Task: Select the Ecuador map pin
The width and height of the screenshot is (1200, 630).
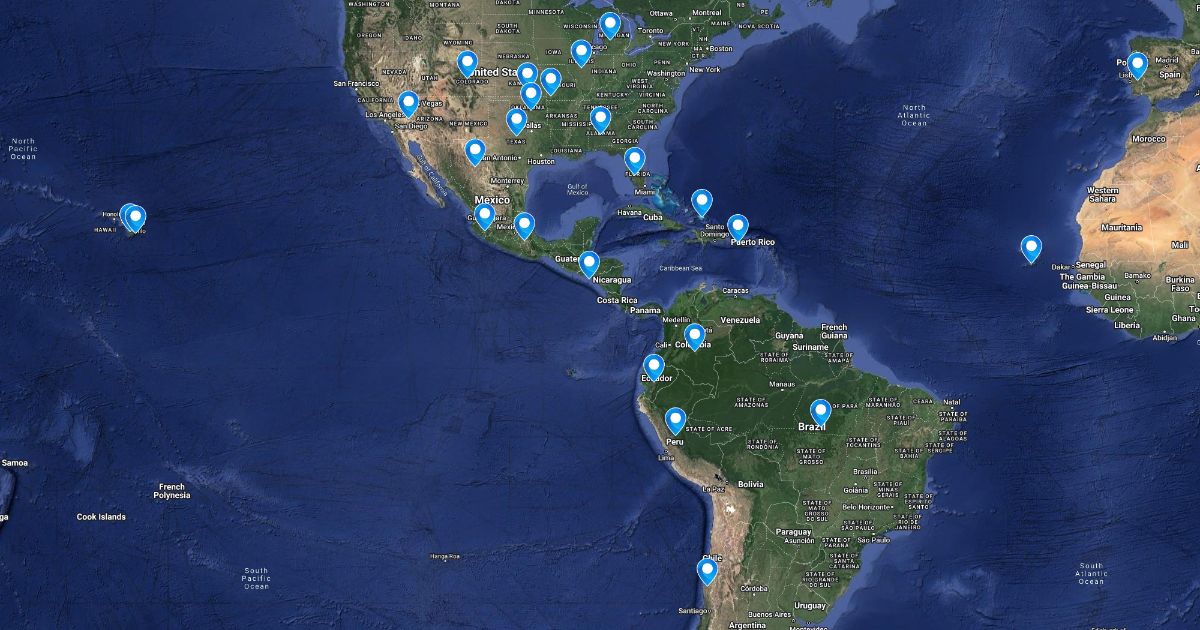Action: tap(654, 366)
